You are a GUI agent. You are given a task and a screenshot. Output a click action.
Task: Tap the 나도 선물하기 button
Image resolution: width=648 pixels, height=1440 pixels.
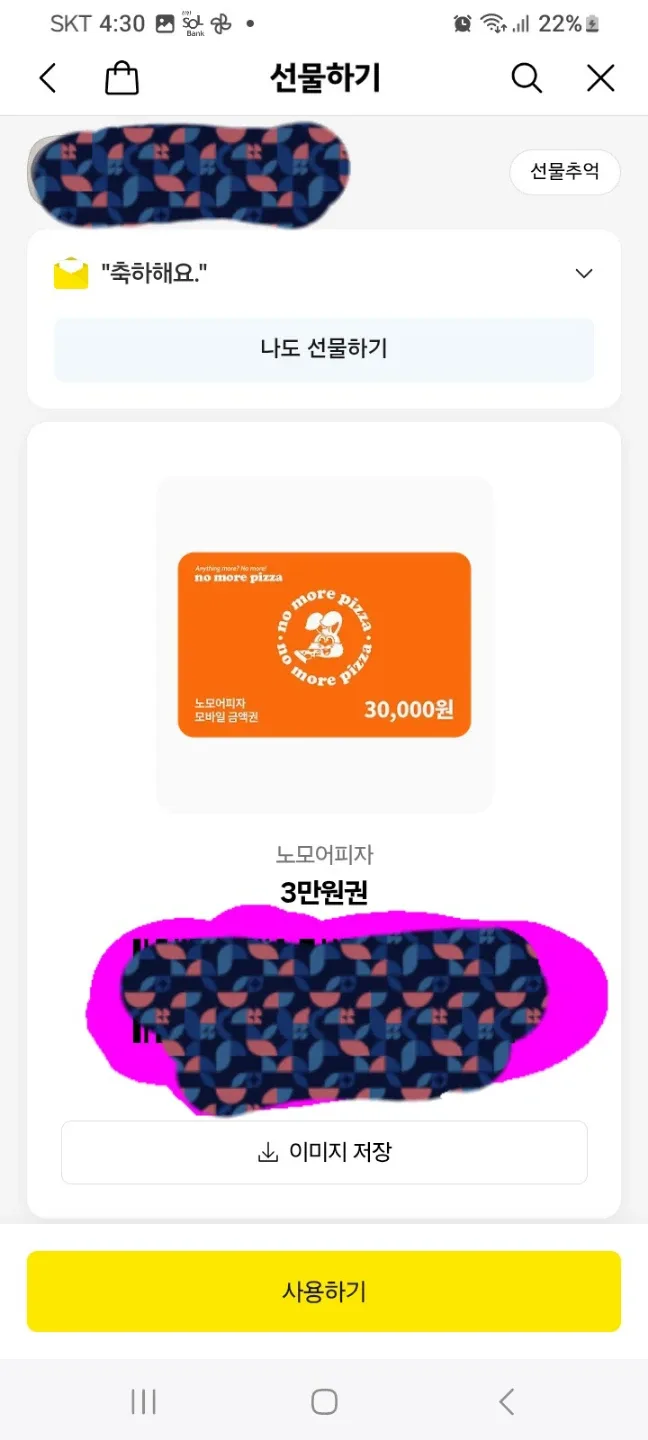point(324,349)
